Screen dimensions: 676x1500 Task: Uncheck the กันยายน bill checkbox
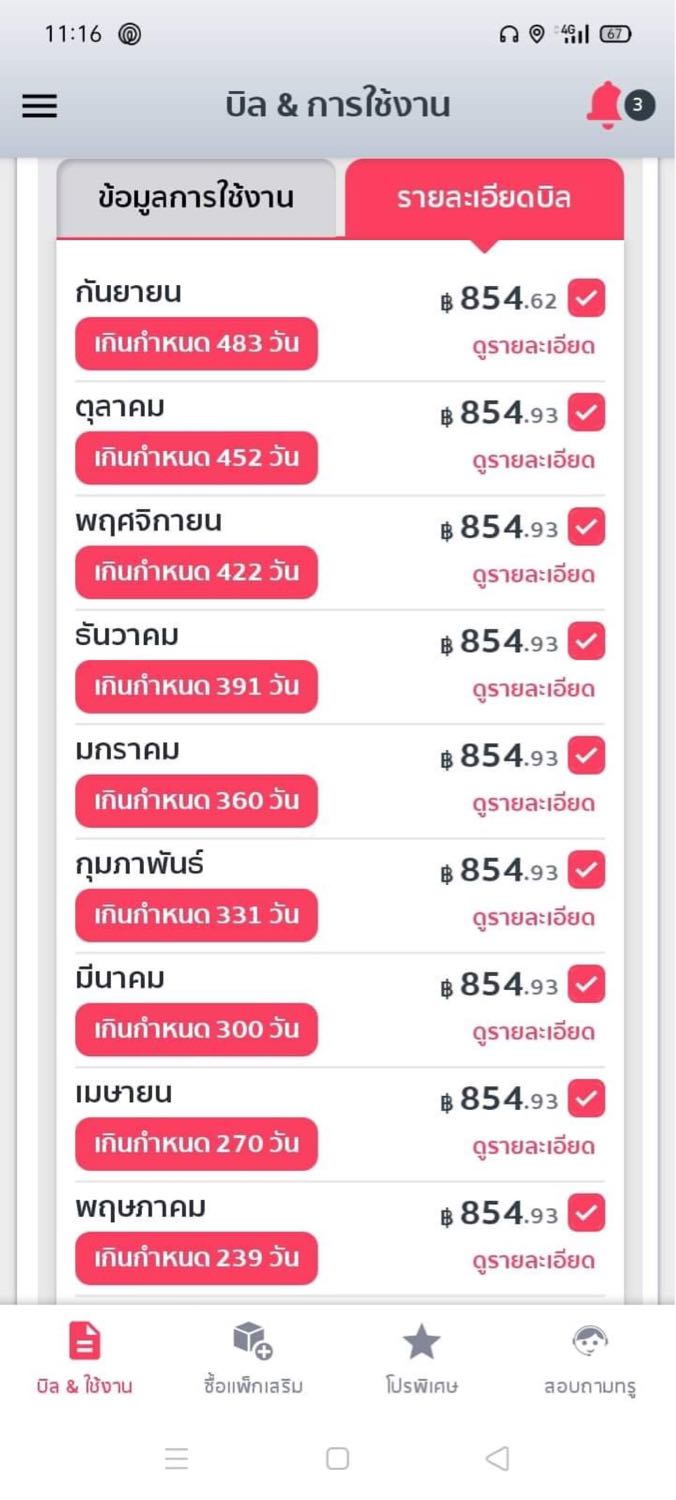[586, 298]
